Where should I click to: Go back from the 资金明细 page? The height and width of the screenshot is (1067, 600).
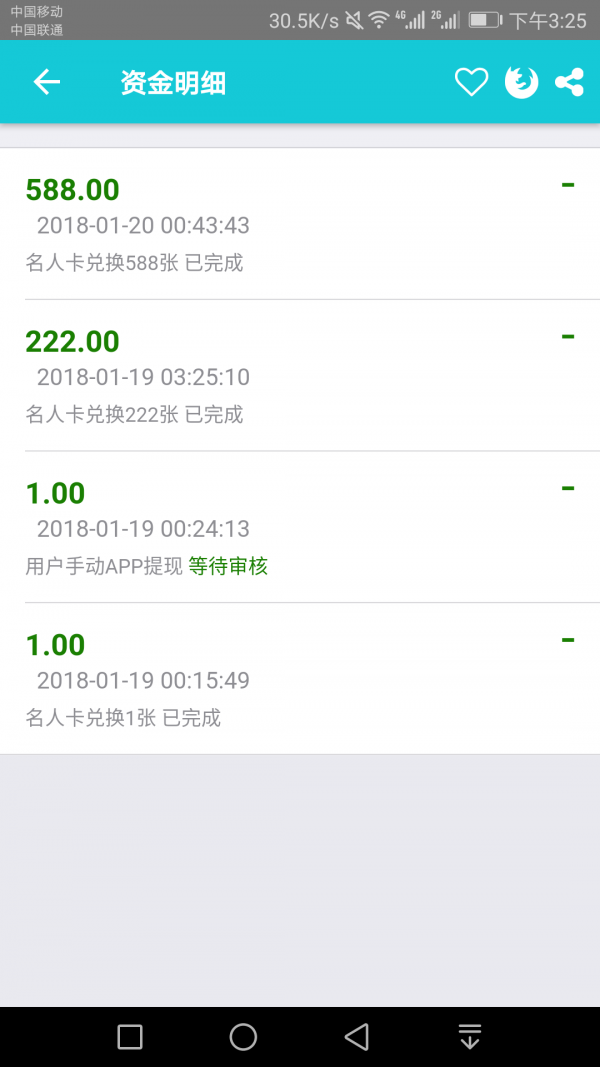point(47,82)
